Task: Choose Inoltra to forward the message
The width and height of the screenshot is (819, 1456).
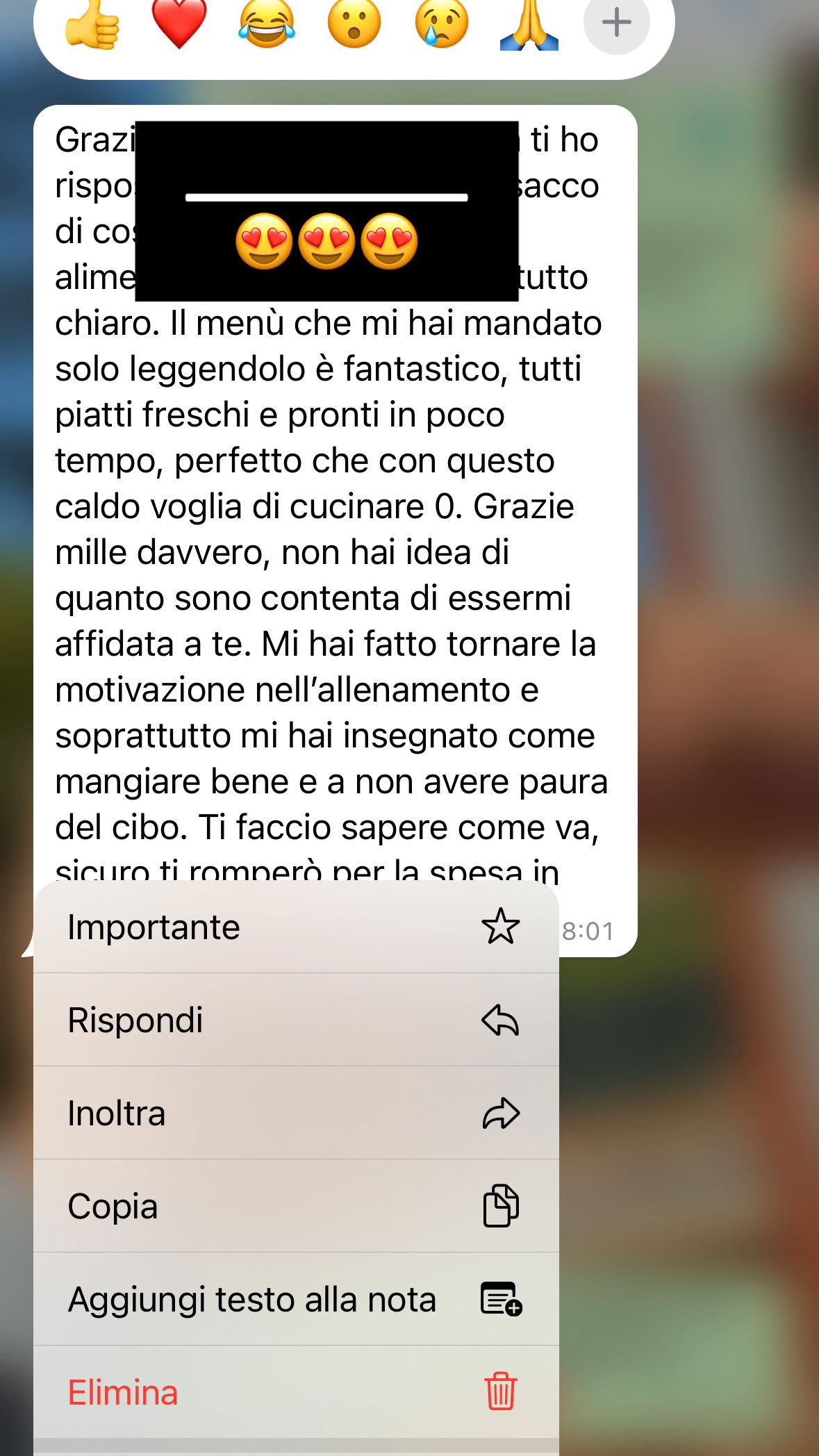Action: [x=296, y=1113]
